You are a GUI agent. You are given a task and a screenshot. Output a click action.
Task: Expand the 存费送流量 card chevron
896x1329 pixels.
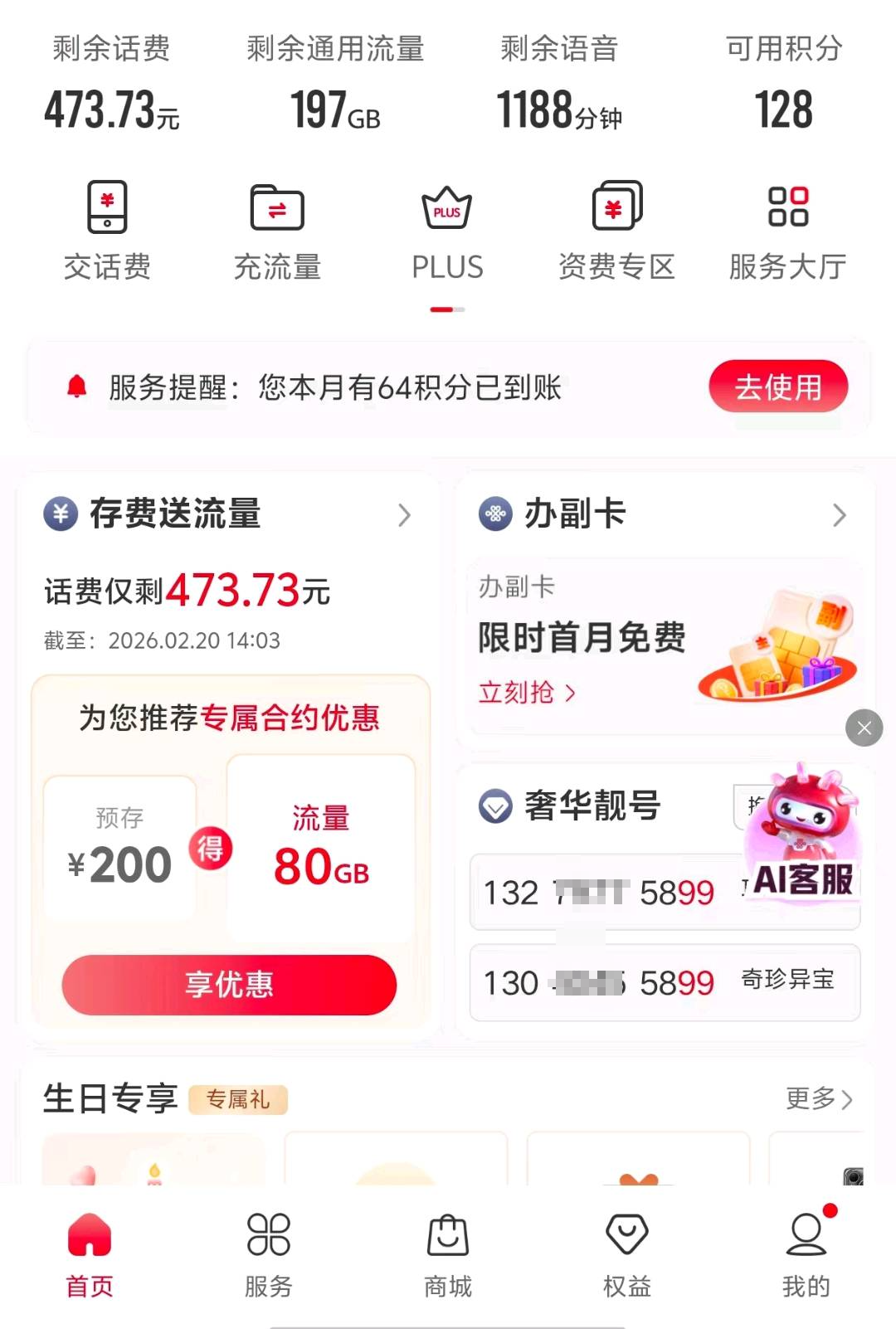[x=404, y=515]
